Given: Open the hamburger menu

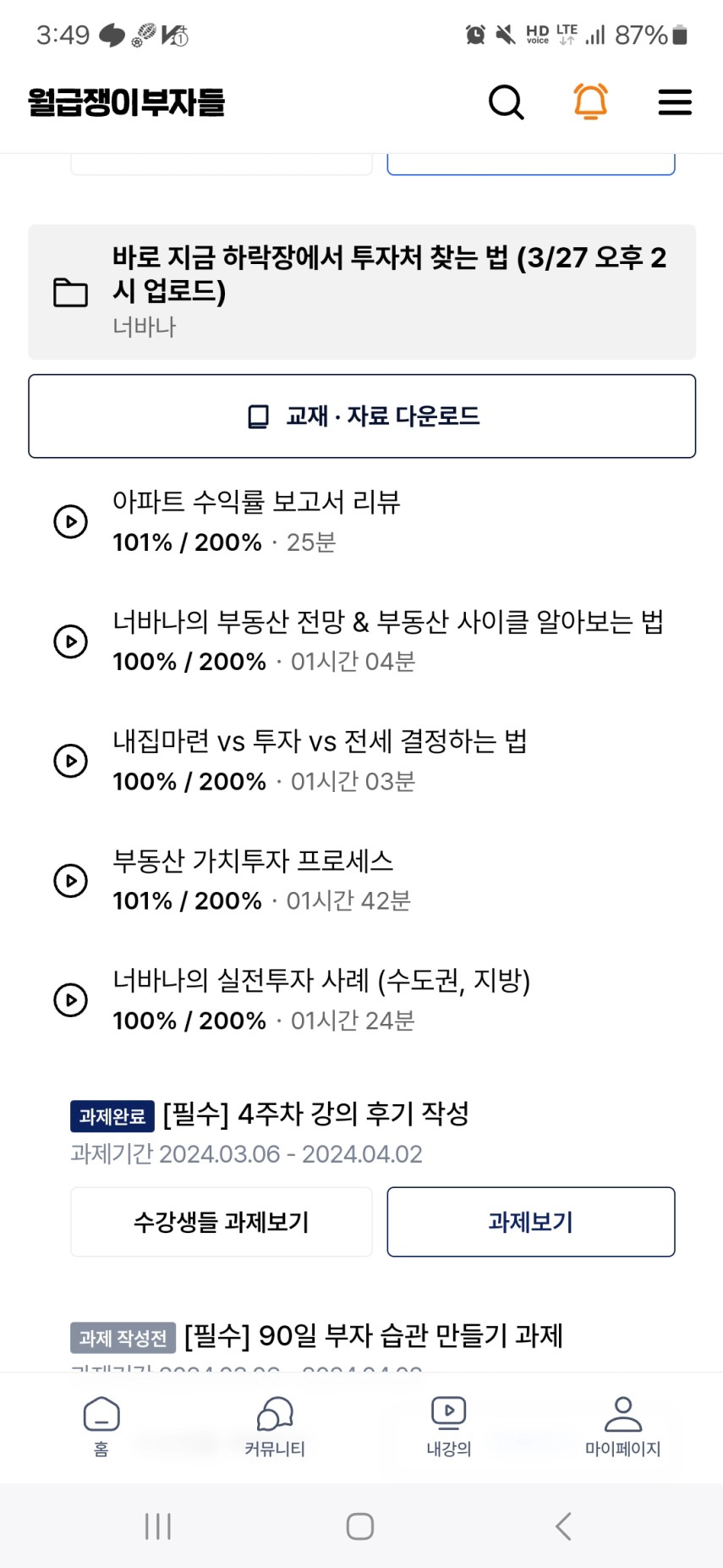Looking at the screenshot, I should click(x=675, y=102).
